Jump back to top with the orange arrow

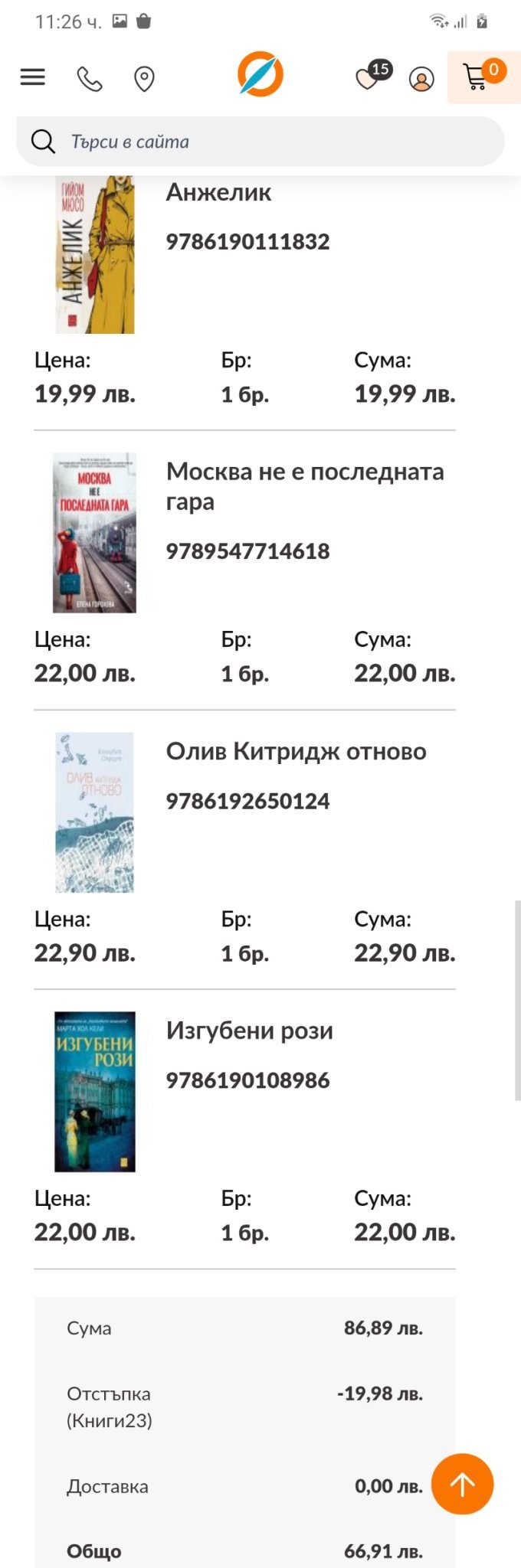click(x=462, y=1484)
